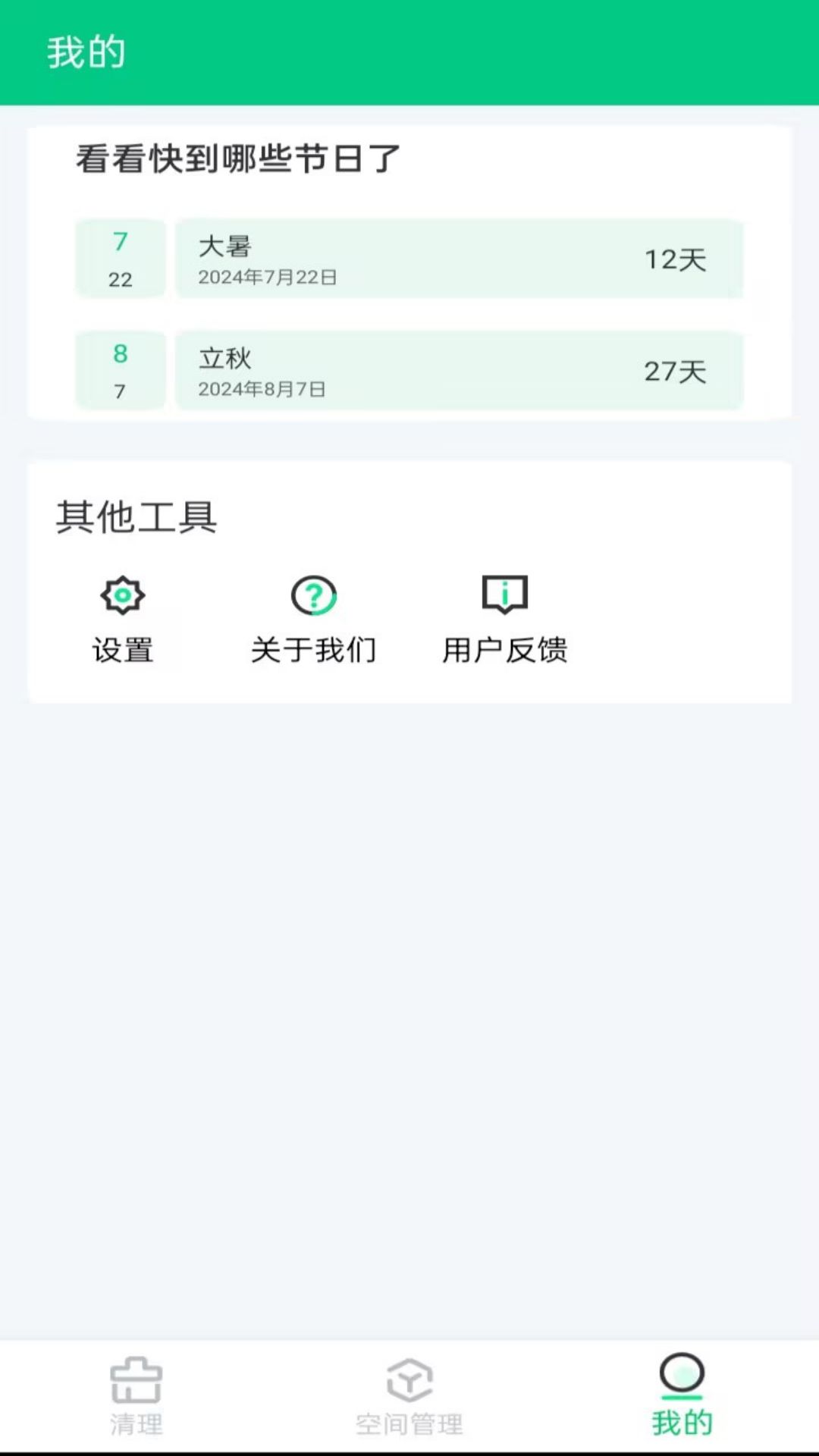This screenshot has width=819, height=1456.
Task: Switch to the 空间管理 tab
Action: (x=409, y=1396)
